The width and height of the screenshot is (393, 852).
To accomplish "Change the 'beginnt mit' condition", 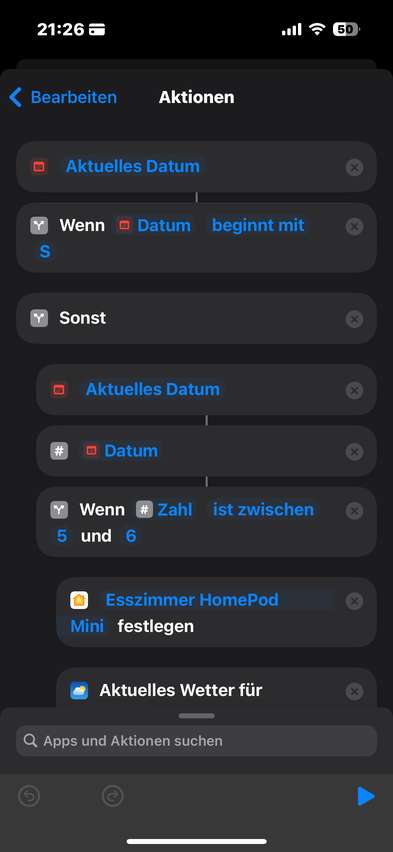I will pos(258,225).
